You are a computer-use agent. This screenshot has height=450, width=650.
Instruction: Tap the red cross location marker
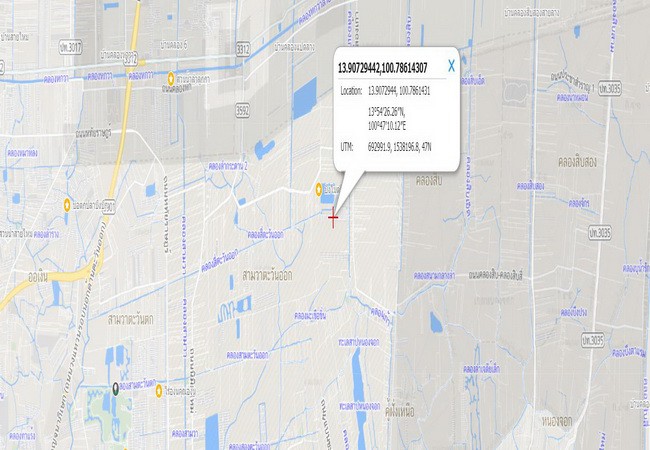(x=333, y=215)
